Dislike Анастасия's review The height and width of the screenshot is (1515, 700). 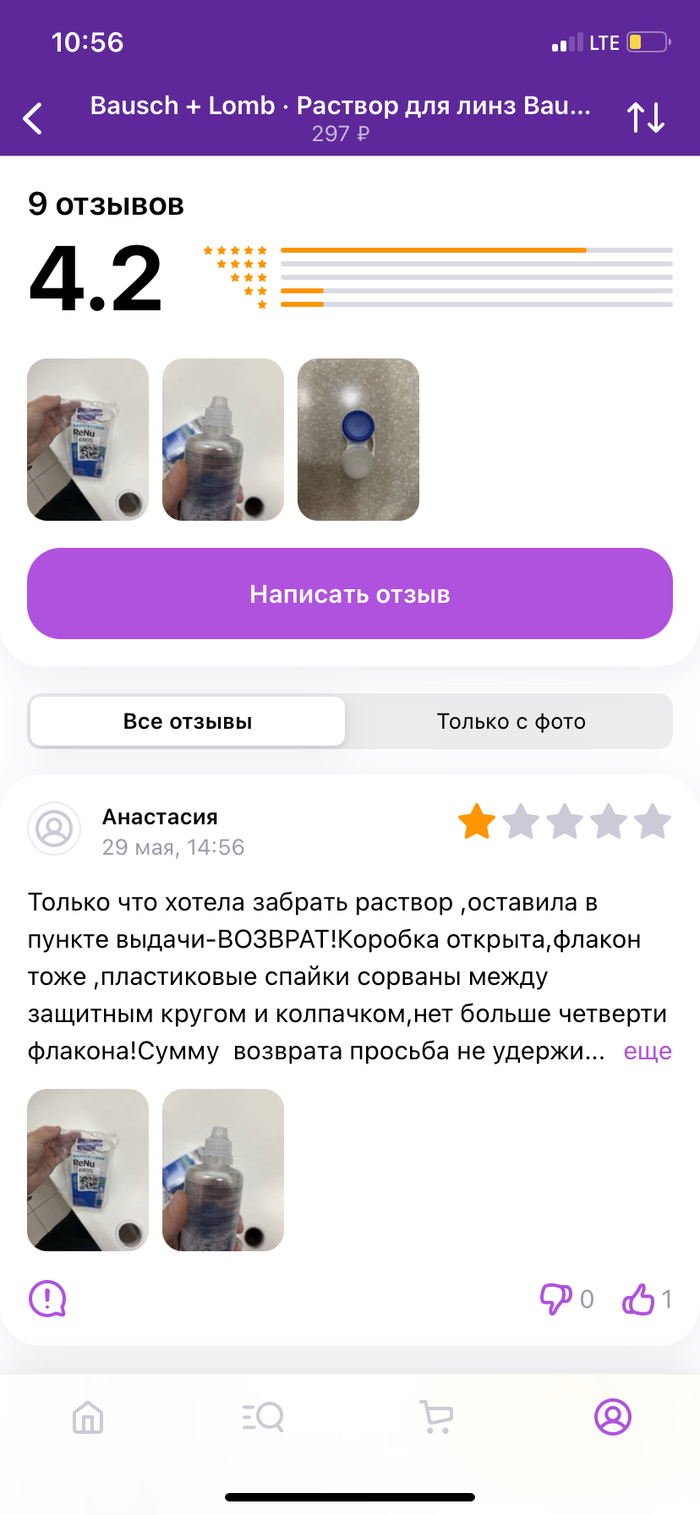click(x=555, y=1299)
